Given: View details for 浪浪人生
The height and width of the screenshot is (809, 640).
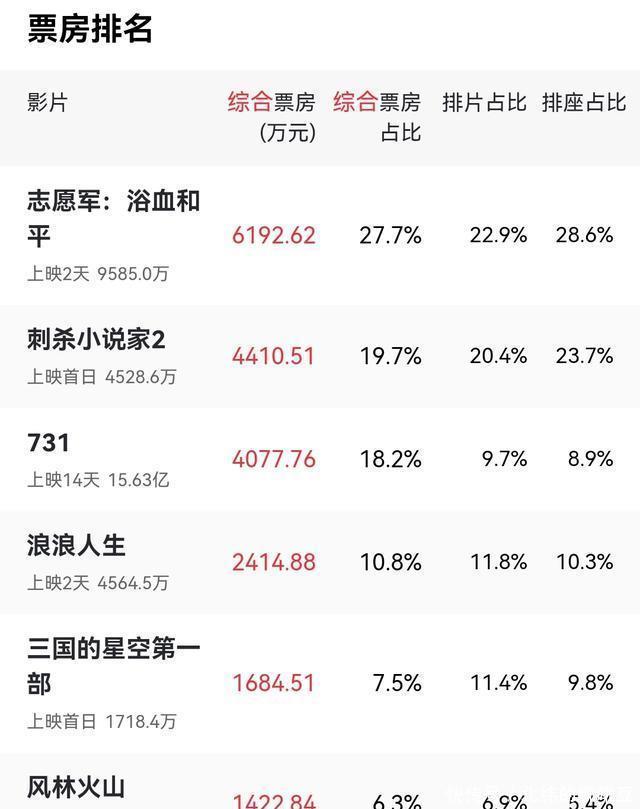Looking at the screenshot, I should [77, 546].
